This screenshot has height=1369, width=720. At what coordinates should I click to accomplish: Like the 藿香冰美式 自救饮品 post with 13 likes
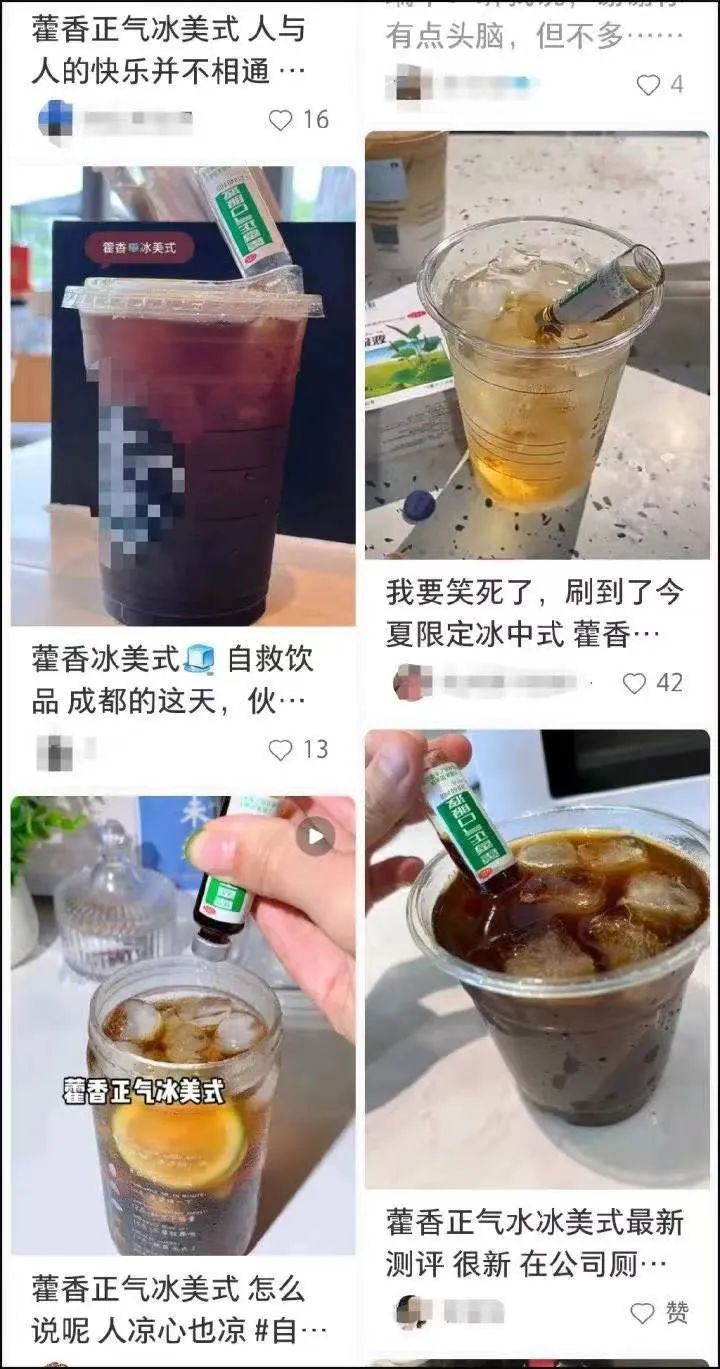click(x=282, y=750)
